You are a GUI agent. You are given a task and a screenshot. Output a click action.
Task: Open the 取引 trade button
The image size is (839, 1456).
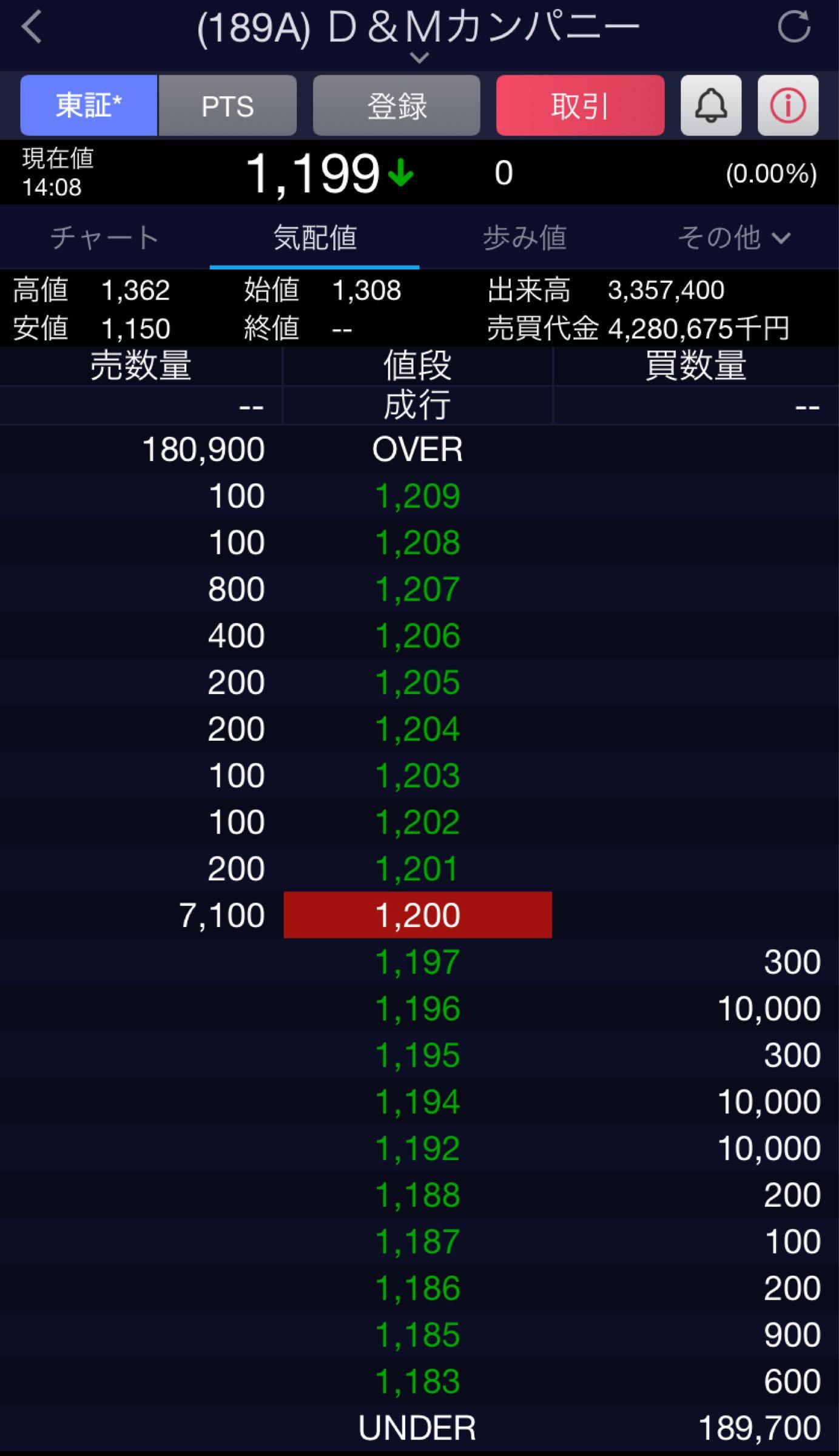coord(580,106)
